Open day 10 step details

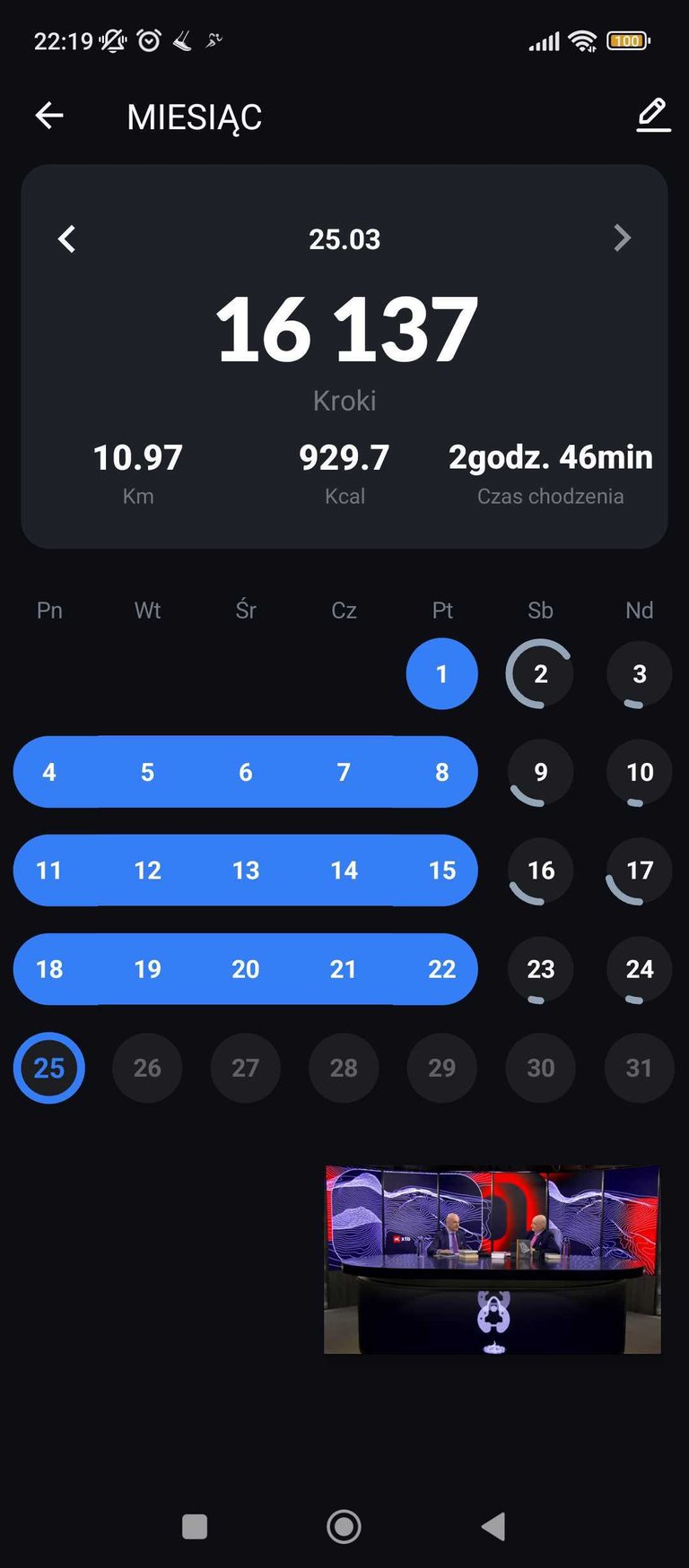639,772
